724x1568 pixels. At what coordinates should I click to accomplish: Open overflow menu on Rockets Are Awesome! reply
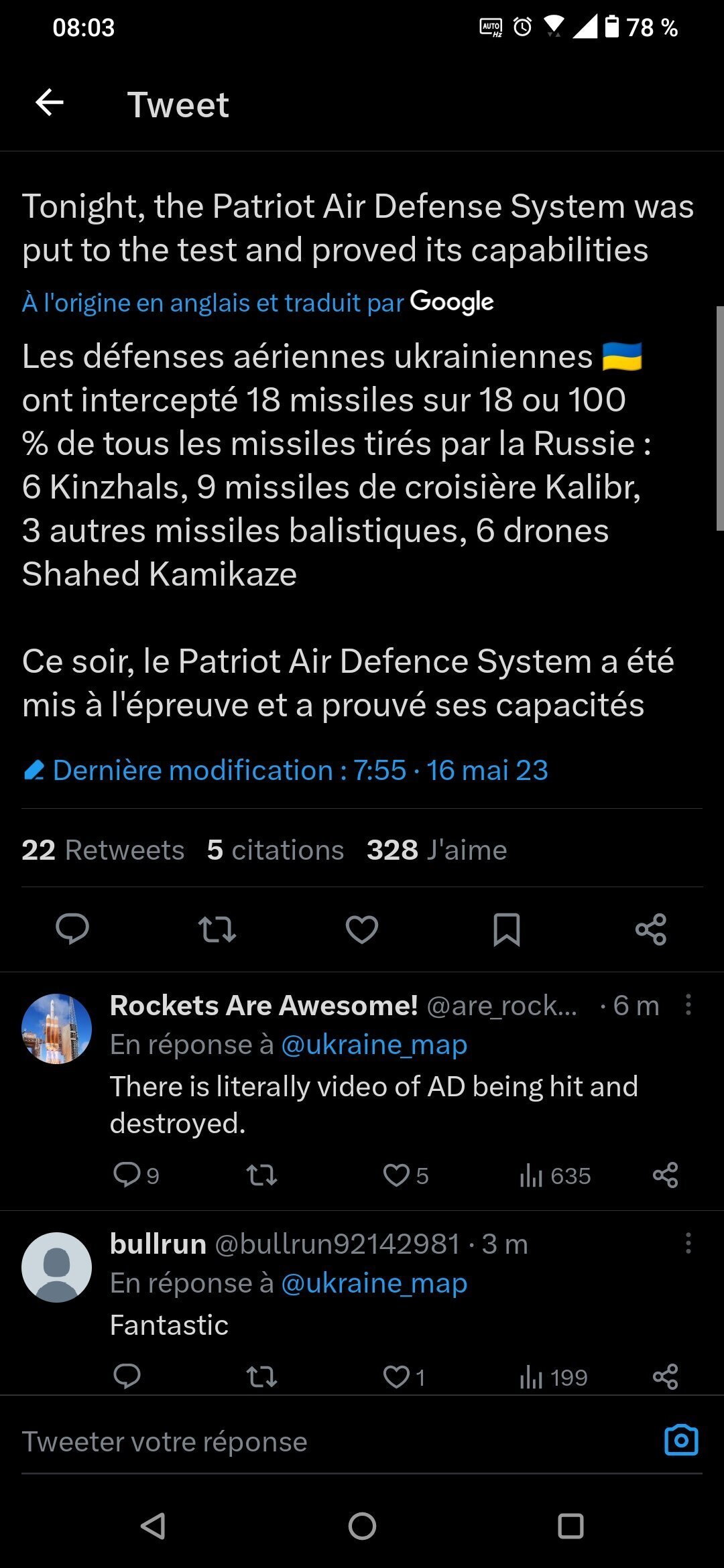pos(688,1005)
